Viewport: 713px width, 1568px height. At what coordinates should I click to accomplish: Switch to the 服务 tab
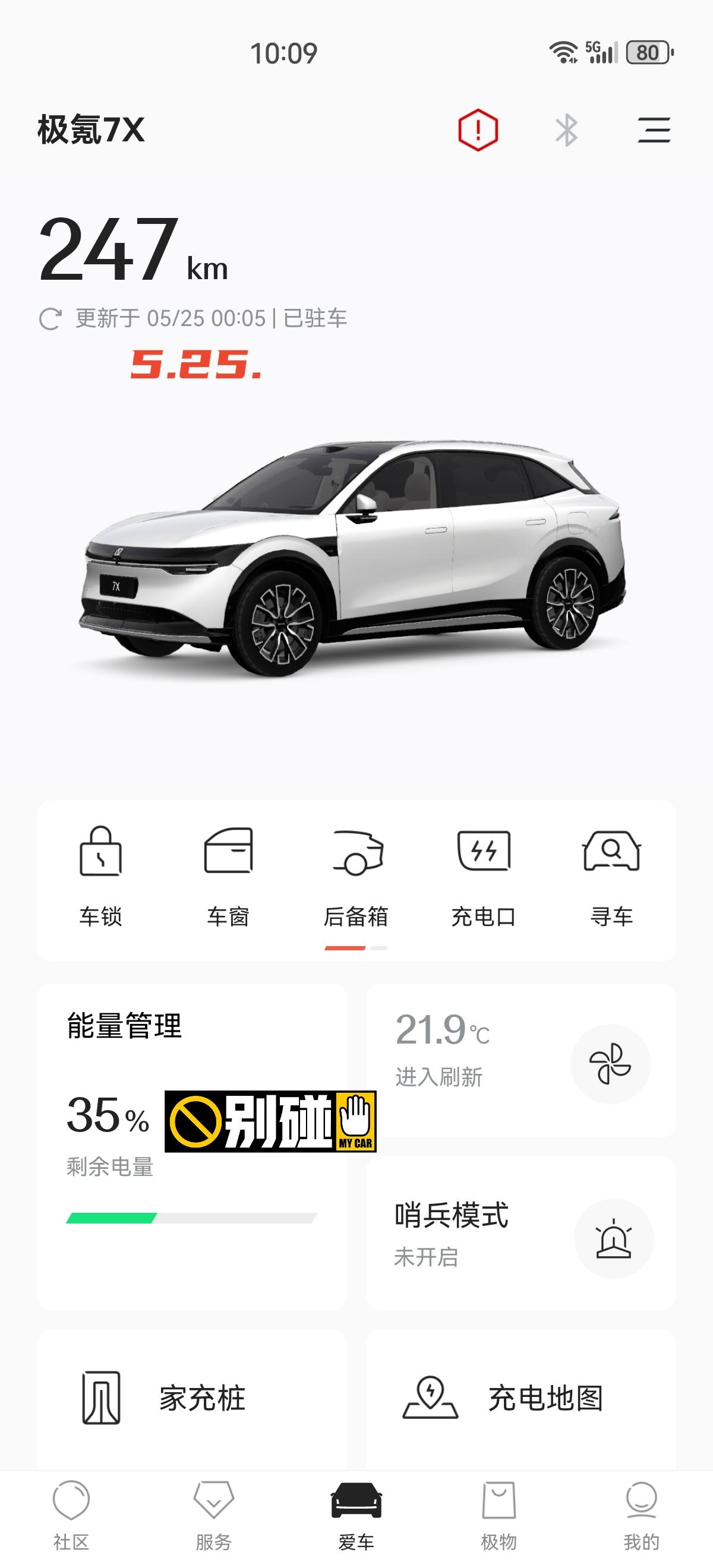214,1515
